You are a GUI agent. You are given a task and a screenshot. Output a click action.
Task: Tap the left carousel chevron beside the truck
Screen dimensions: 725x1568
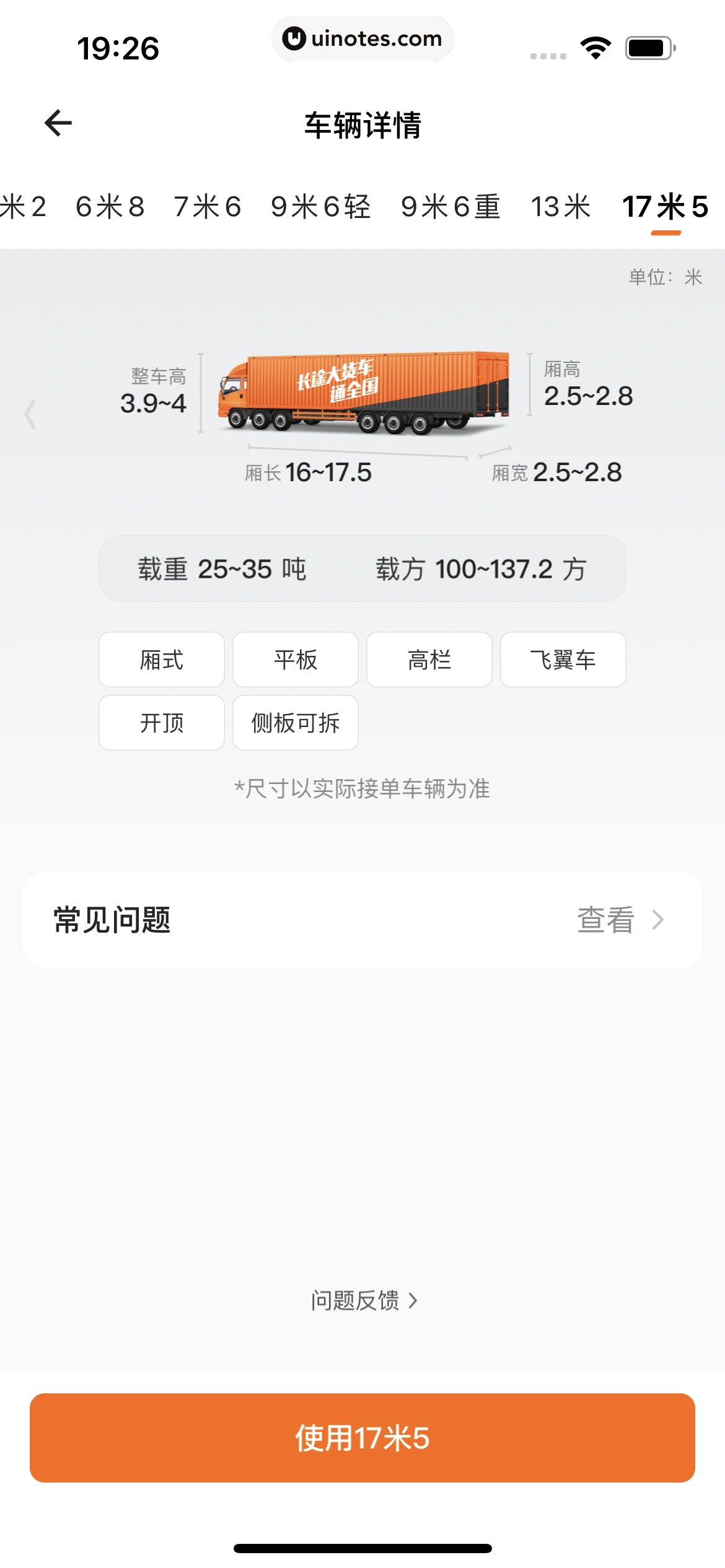click(x=29, y=415)
